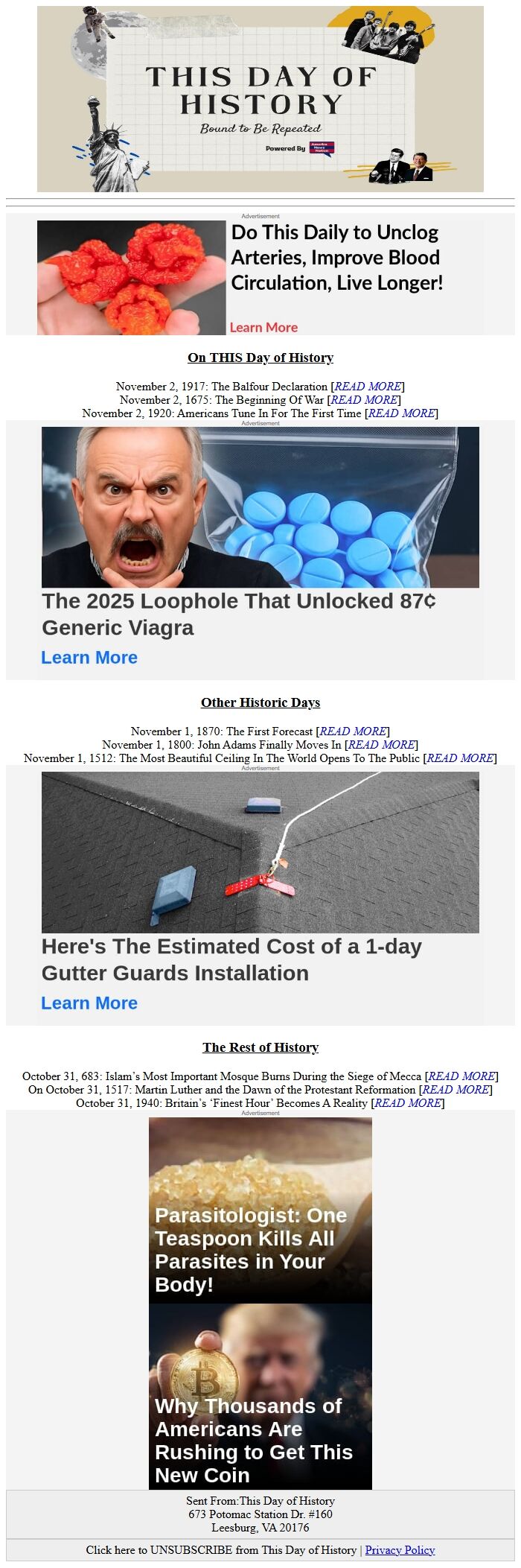This screenshot has height=1568, width=521.
Task: Open the This Day of History header banner
Action: tap(260, 99)
